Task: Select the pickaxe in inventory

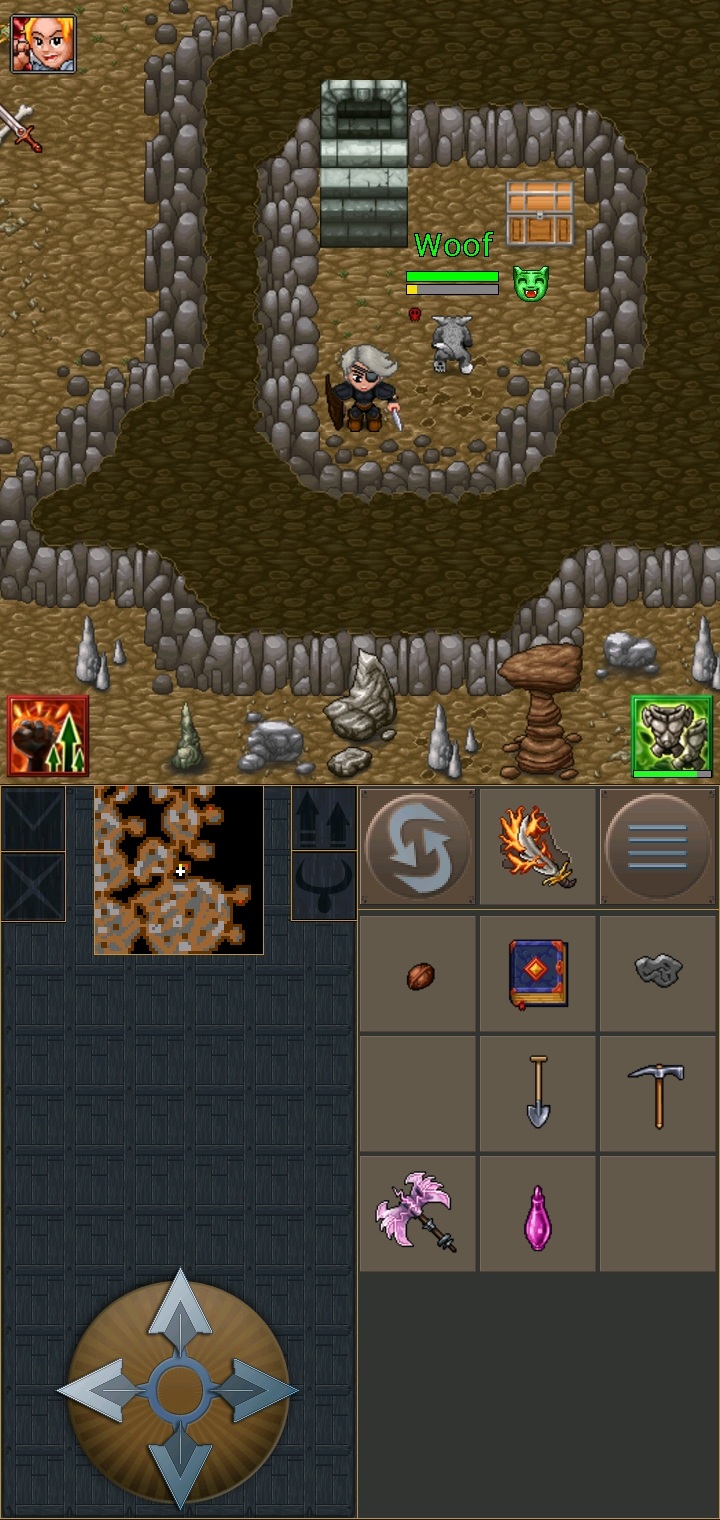Action: [x=658, y=1094]
